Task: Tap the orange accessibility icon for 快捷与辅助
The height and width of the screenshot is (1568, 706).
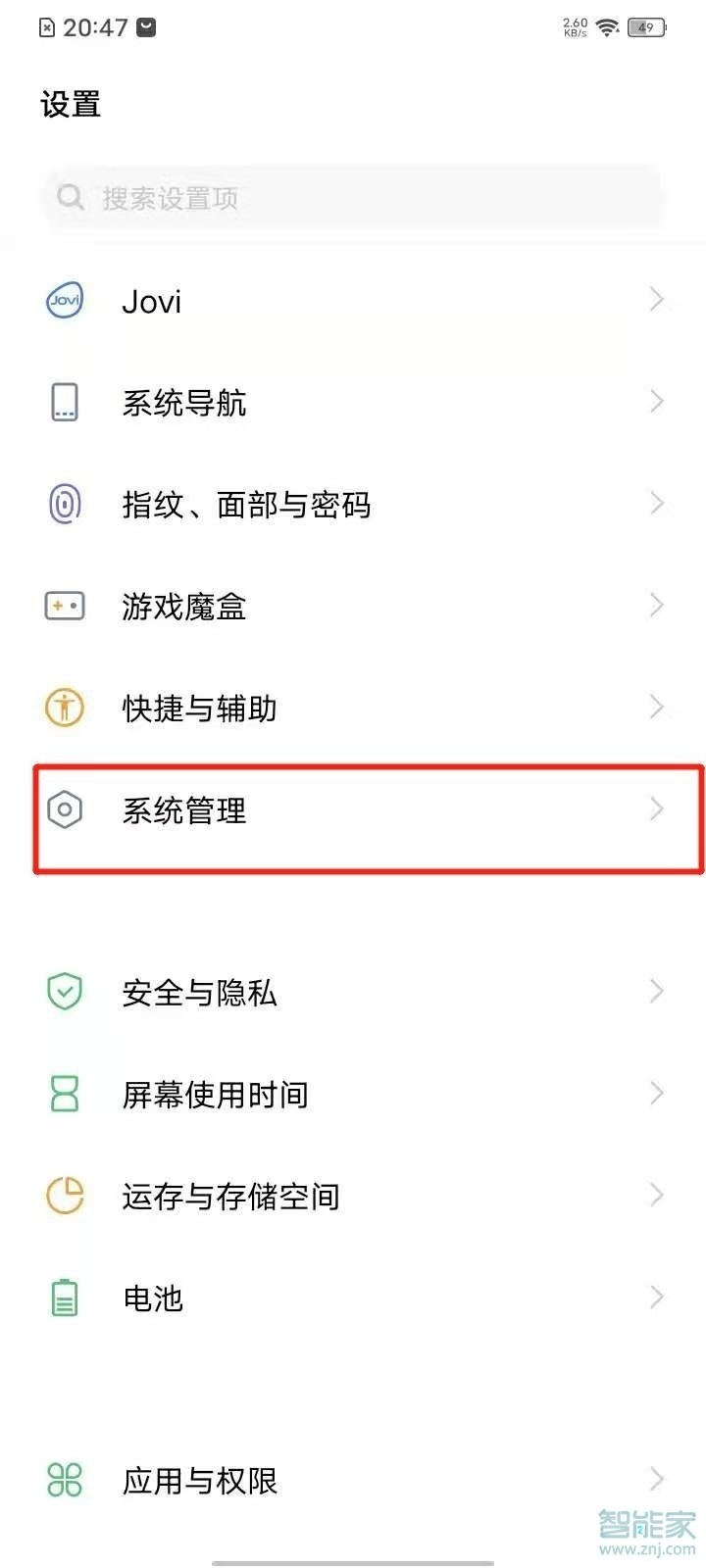Action: click(x=64, y=708)
